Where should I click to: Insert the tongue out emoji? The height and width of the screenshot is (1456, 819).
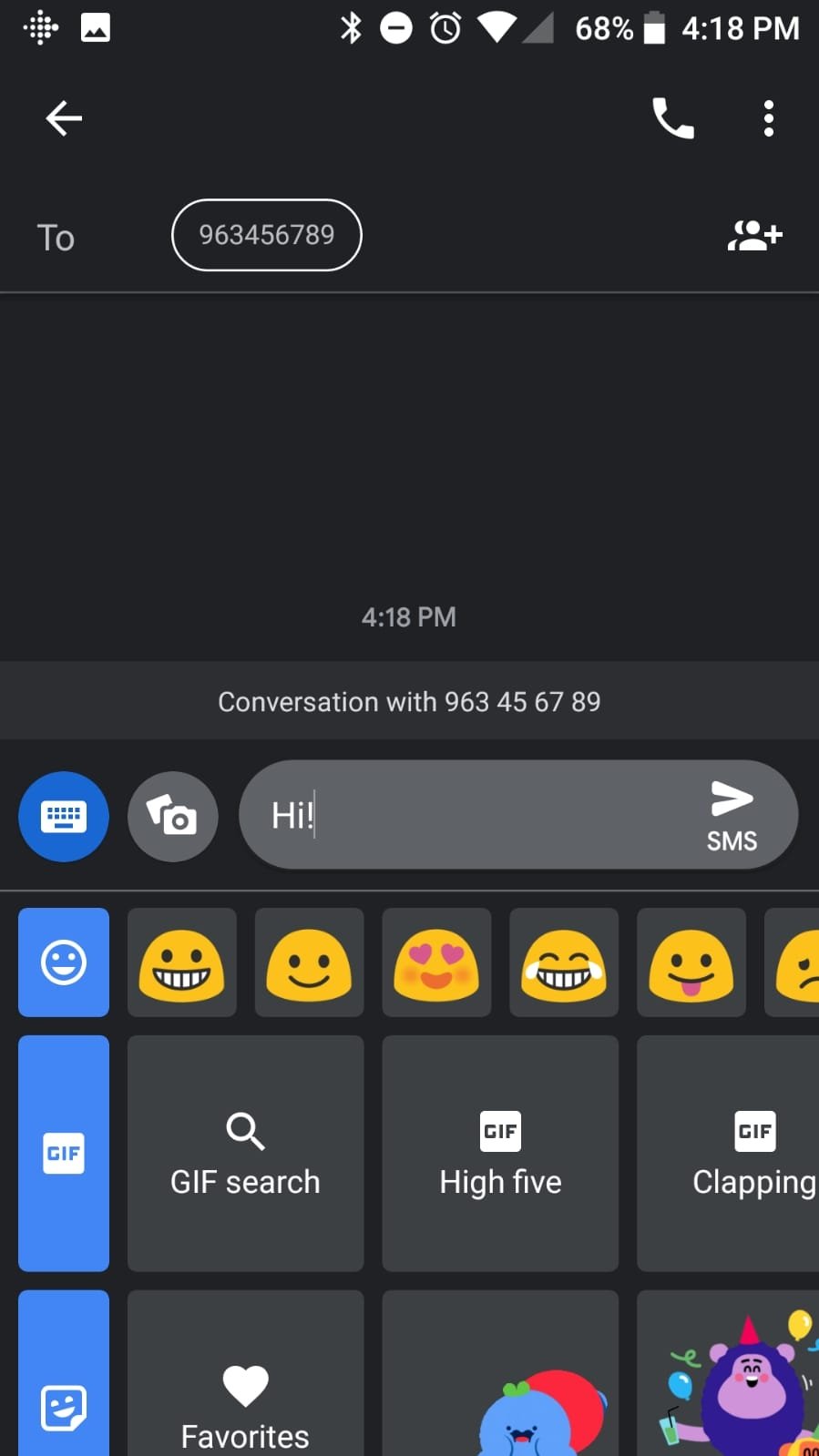click(691, 962)
